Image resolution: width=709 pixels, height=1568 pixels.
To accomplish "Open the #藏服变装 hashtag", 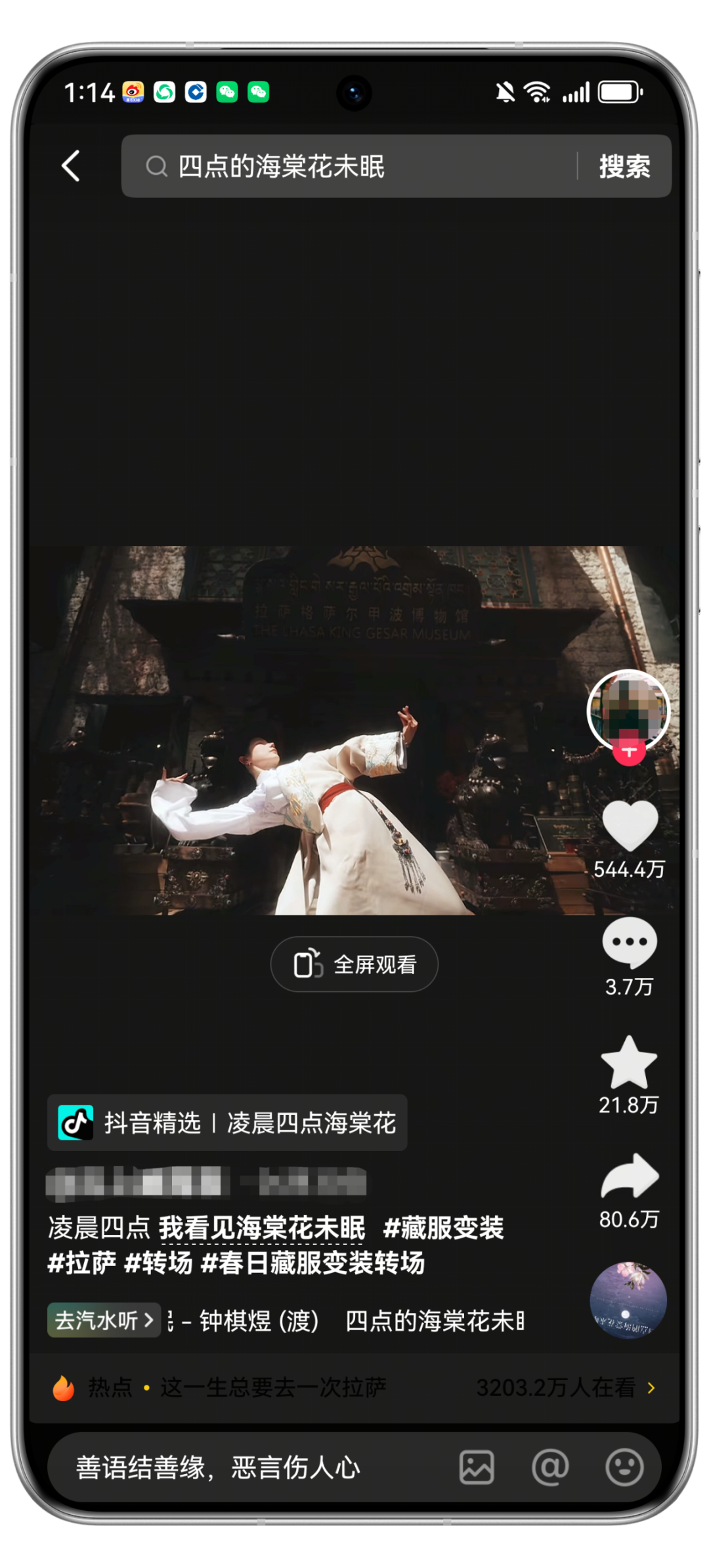I will pyautogui.click(x=444, y=1228).
